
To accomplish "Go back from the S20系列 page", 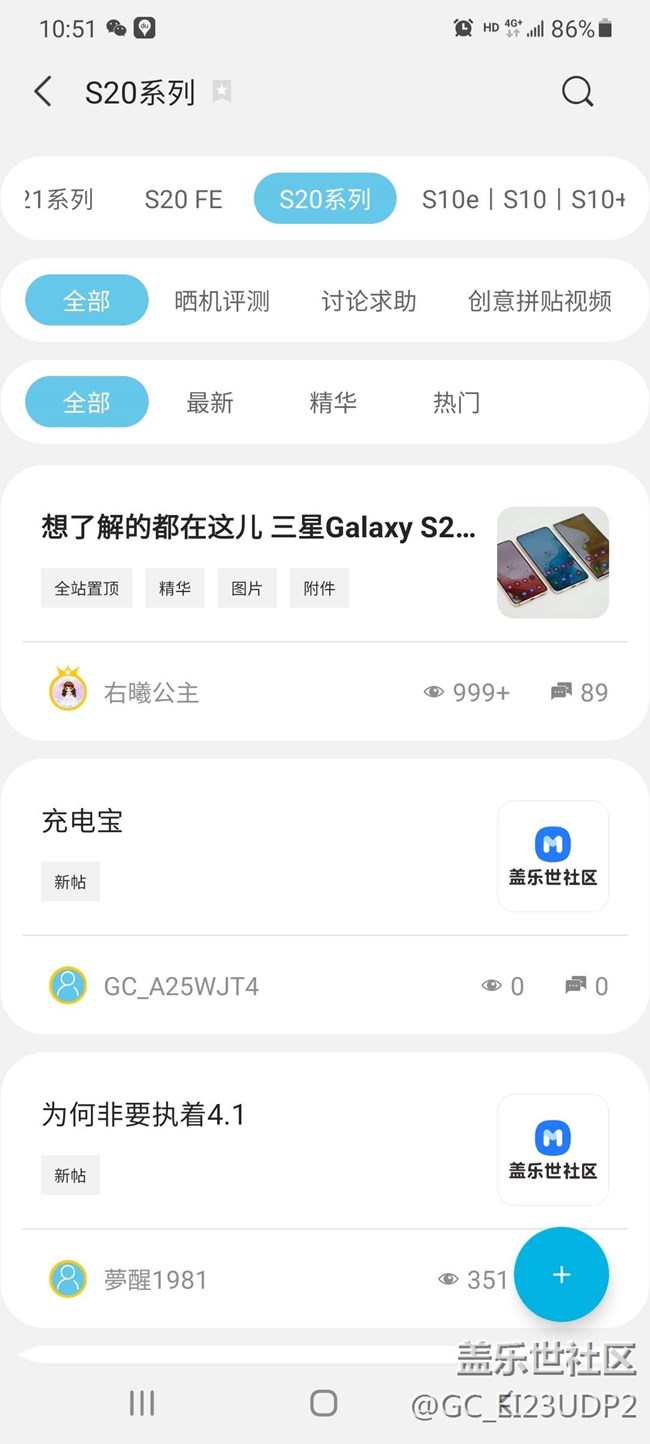I will tap(43, 92).
